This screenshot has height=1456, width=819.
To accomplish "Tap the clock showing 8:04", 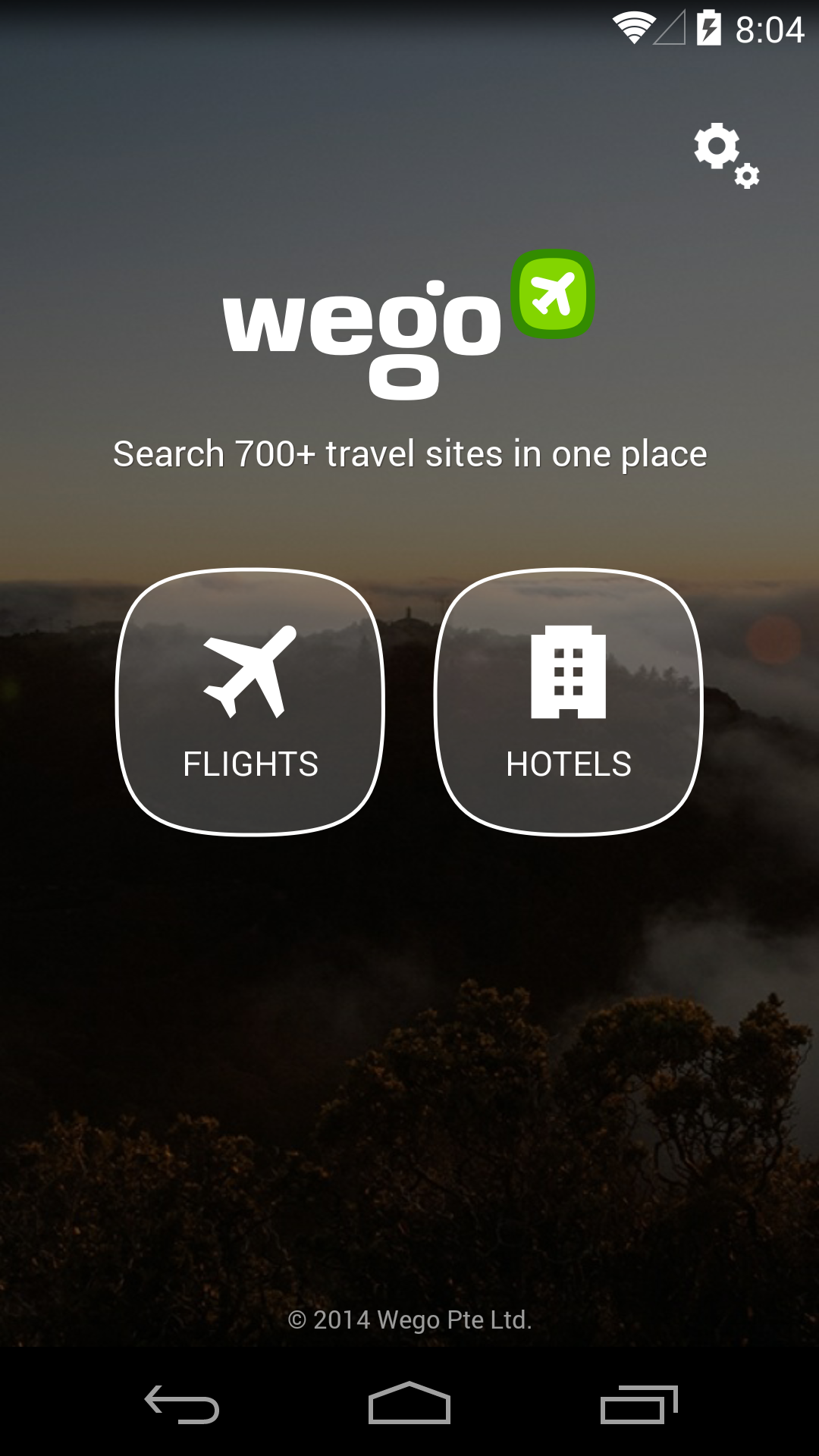I will coord(768,30).
